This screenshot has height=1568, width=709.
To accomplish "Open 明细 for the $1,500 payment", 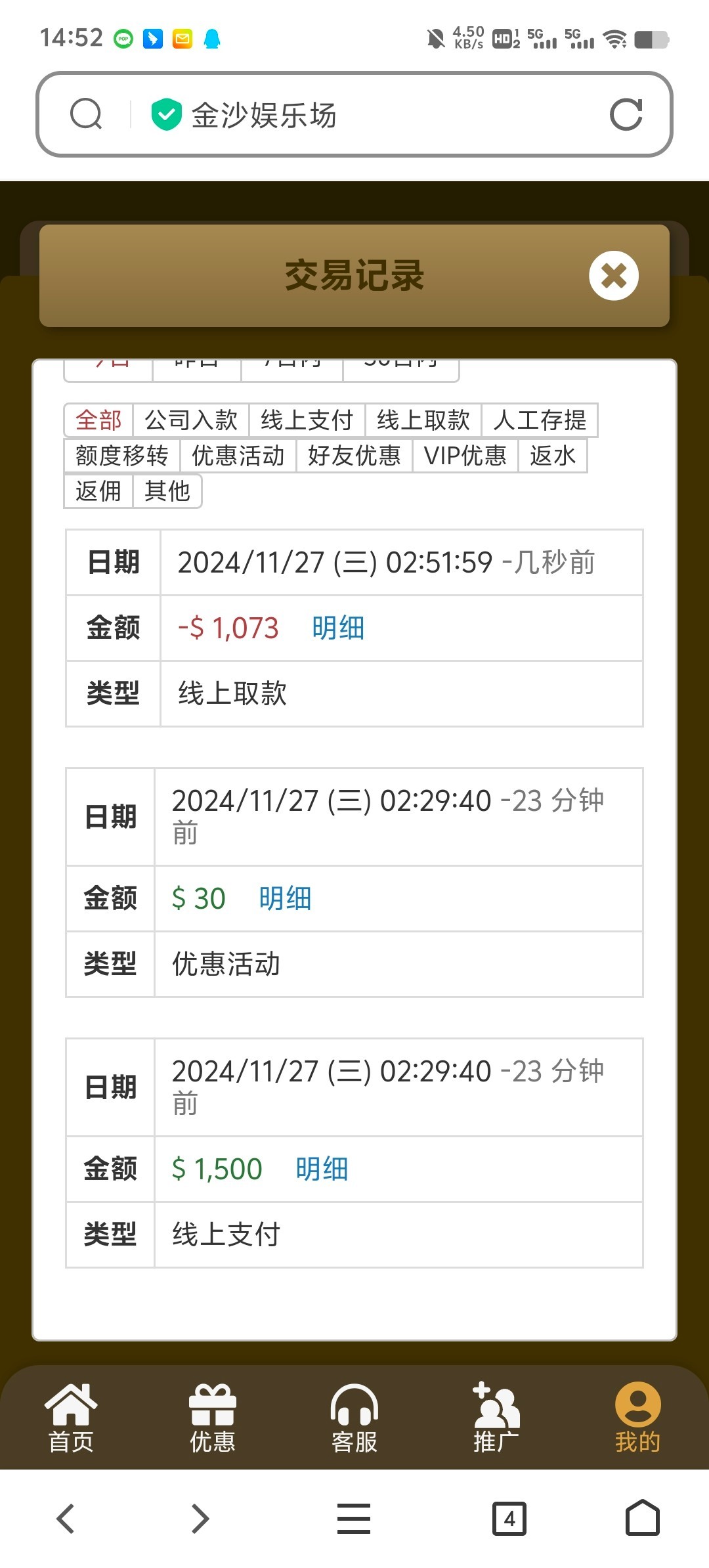I will [322, 1169].
